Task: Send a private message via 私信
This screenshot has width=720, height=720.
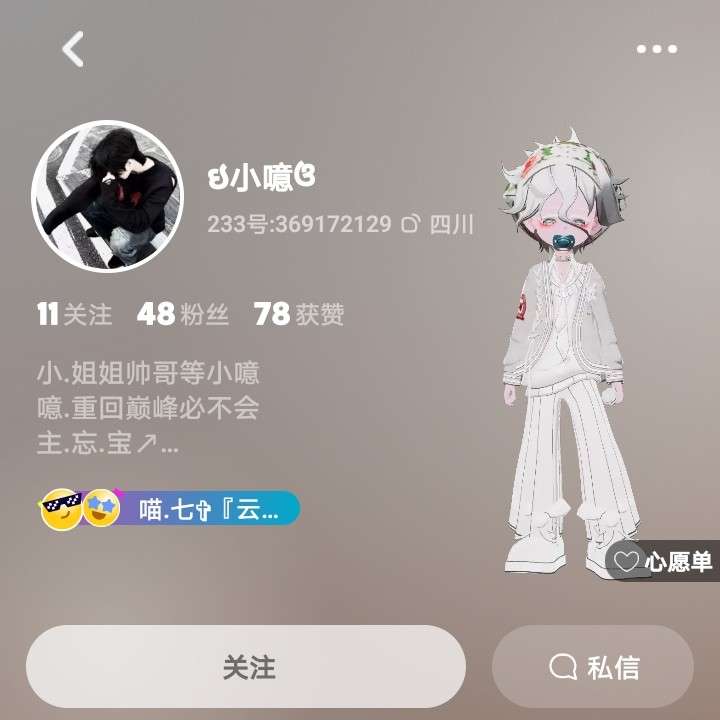Action: pos(593,667)
